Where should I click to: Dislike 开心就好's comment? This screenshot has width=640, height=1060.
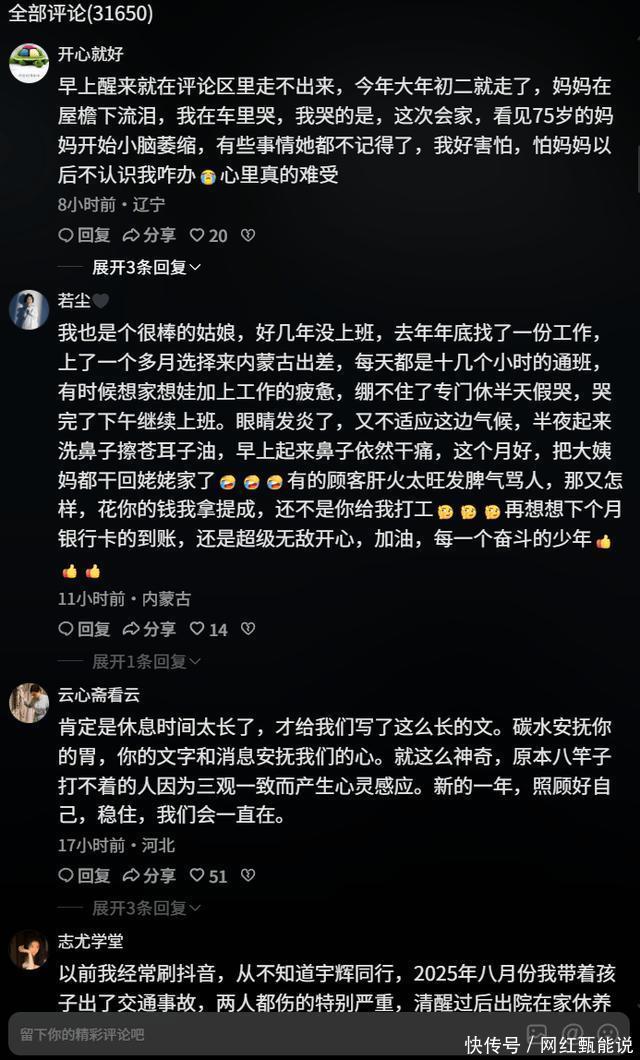click(x=248, y=236)
